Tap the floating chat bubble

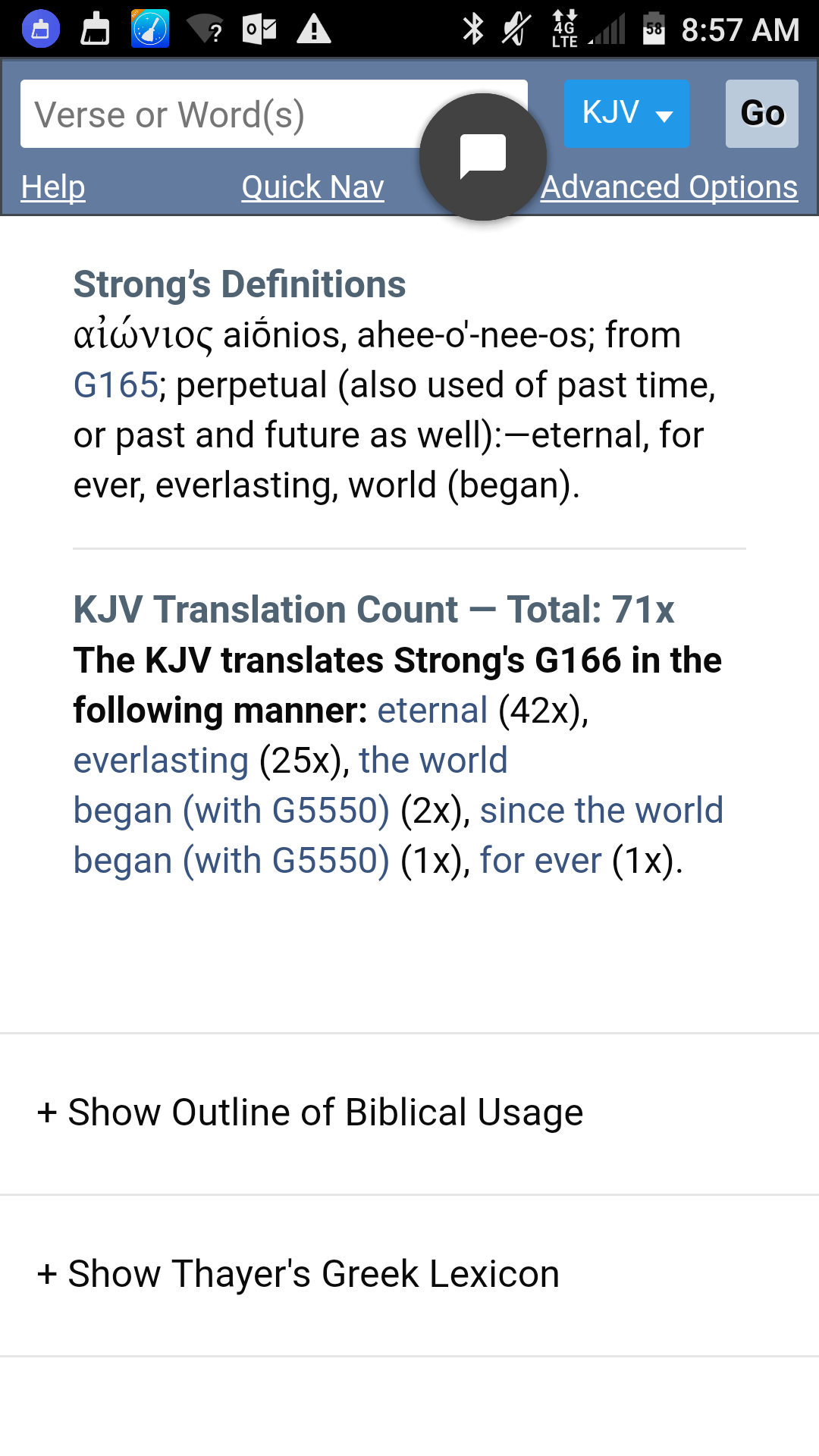point(483,157)
